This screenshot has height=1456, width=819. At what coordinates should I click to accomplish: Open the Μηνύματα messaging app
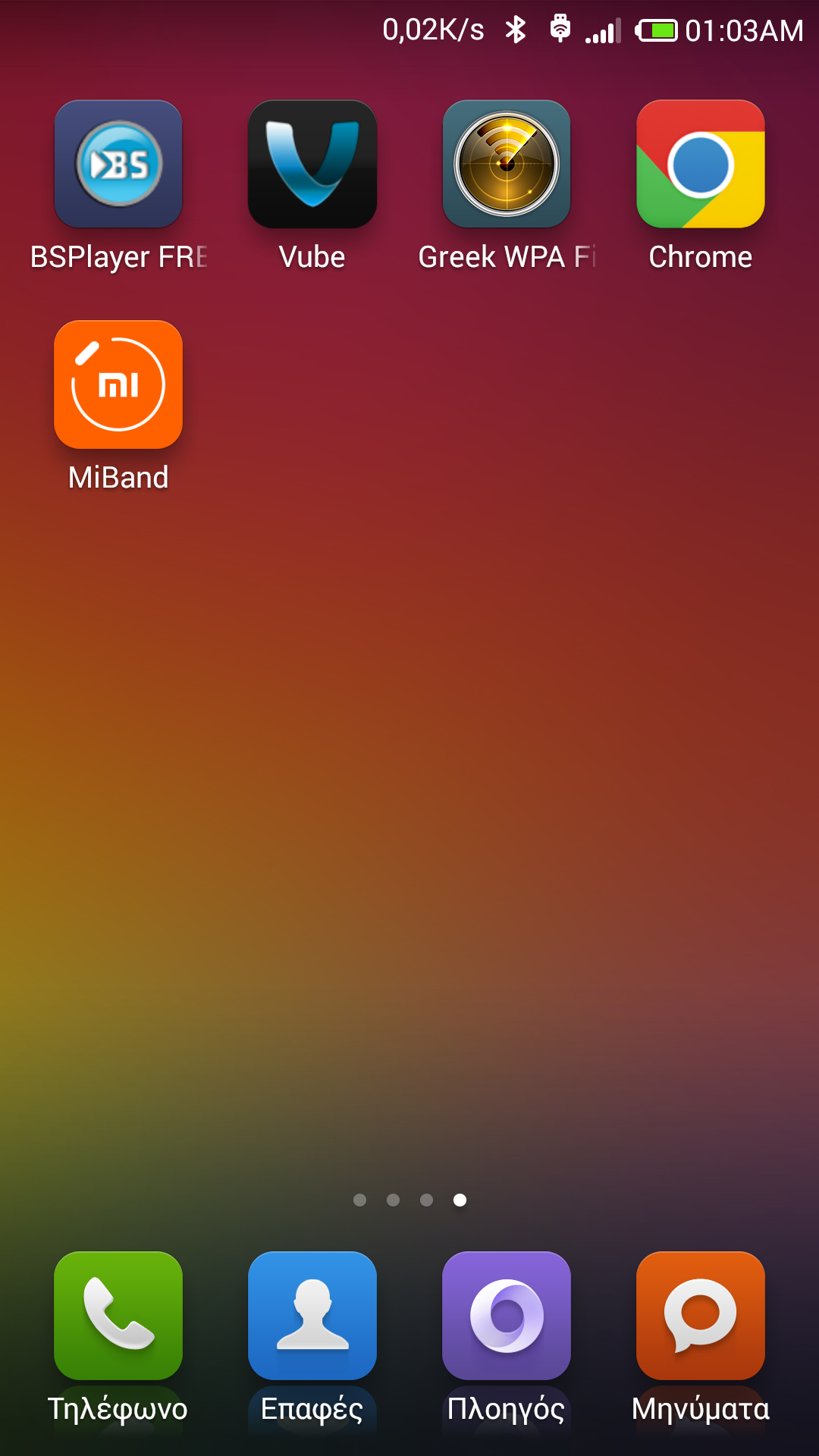pos(701,1316)
